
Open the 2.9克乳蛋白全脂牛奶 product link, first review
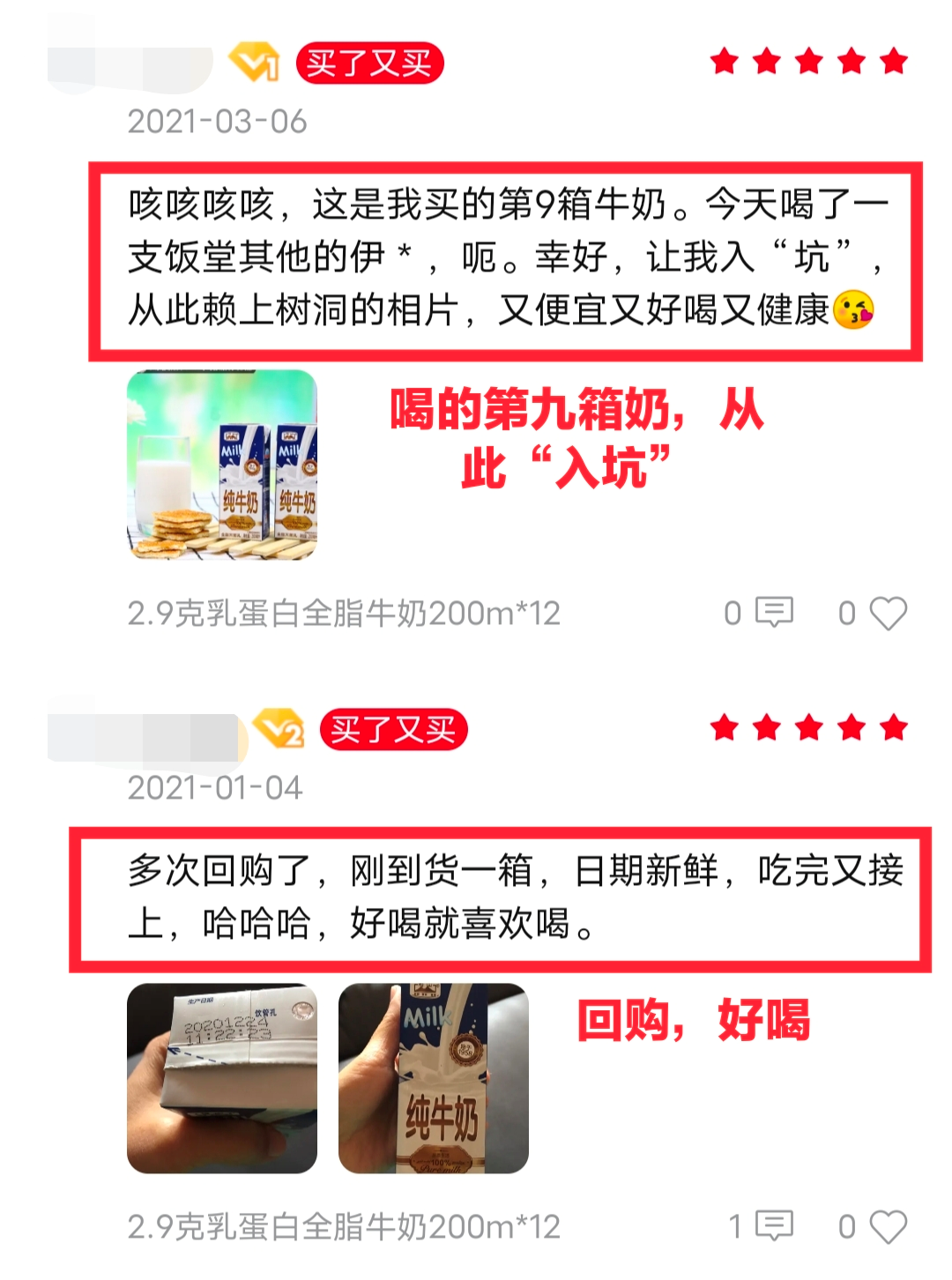click(344, 611)
